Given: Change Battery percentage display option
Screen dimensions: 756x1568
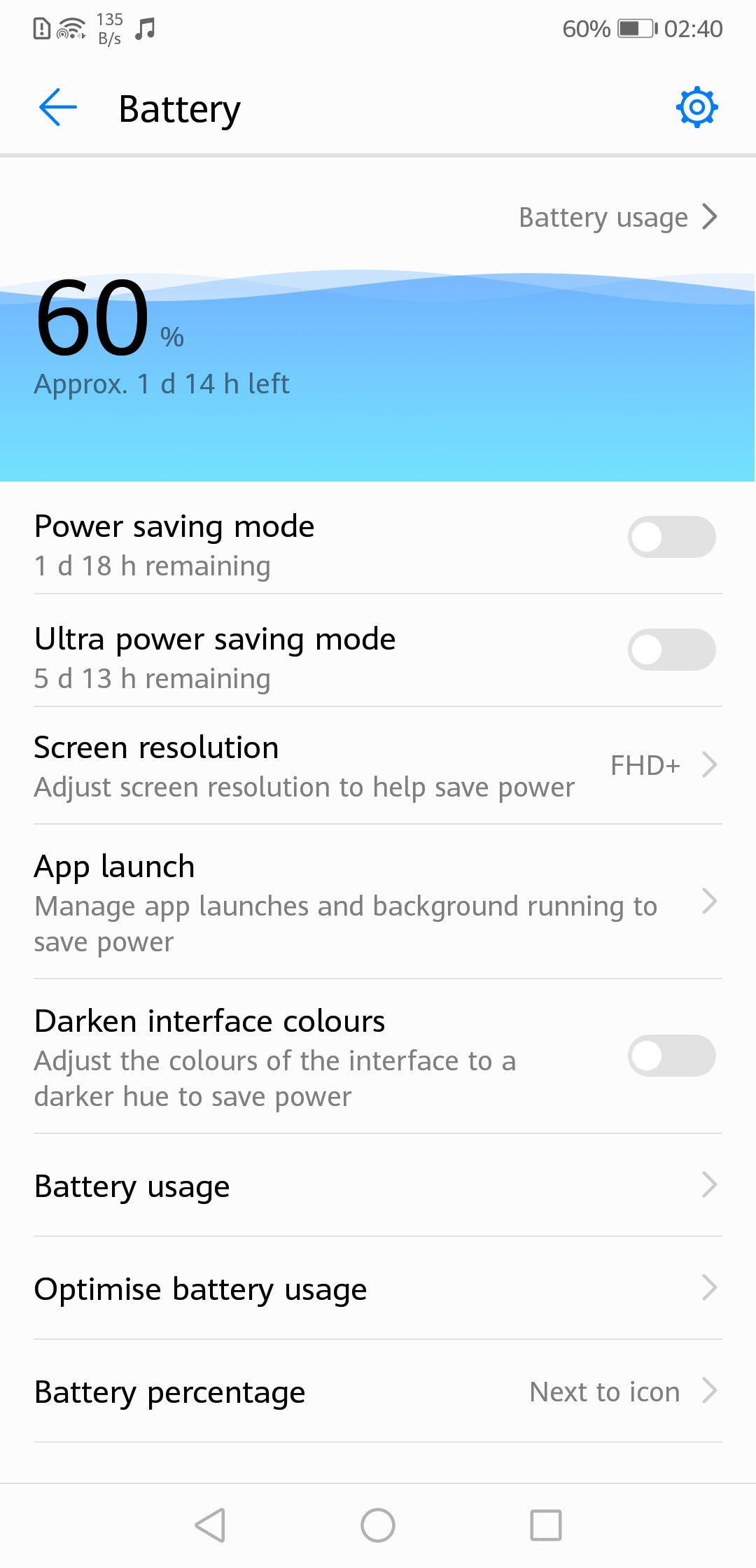Looking at the screenshot, I should click(378, 1392).
